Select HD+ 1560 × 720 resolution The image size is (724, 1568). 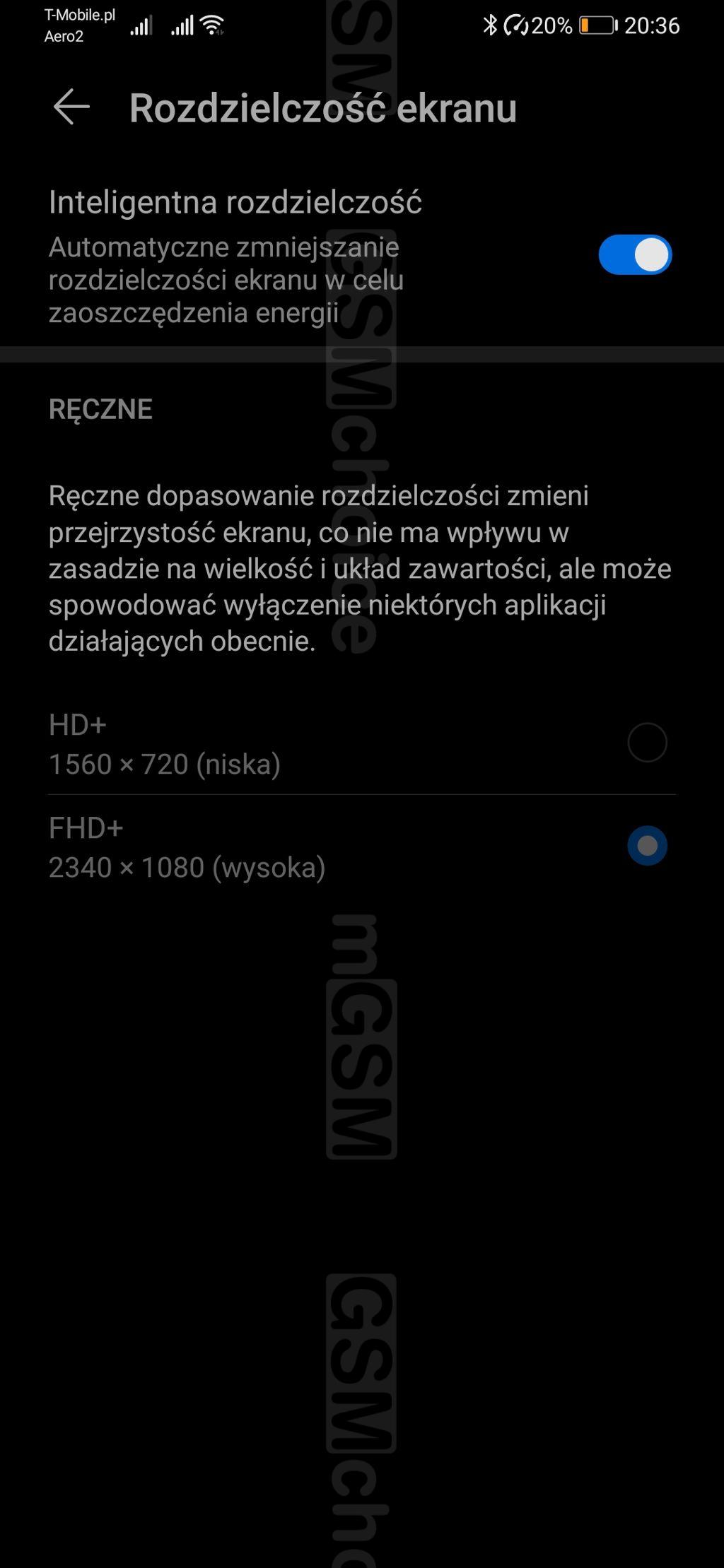(646, 743)
